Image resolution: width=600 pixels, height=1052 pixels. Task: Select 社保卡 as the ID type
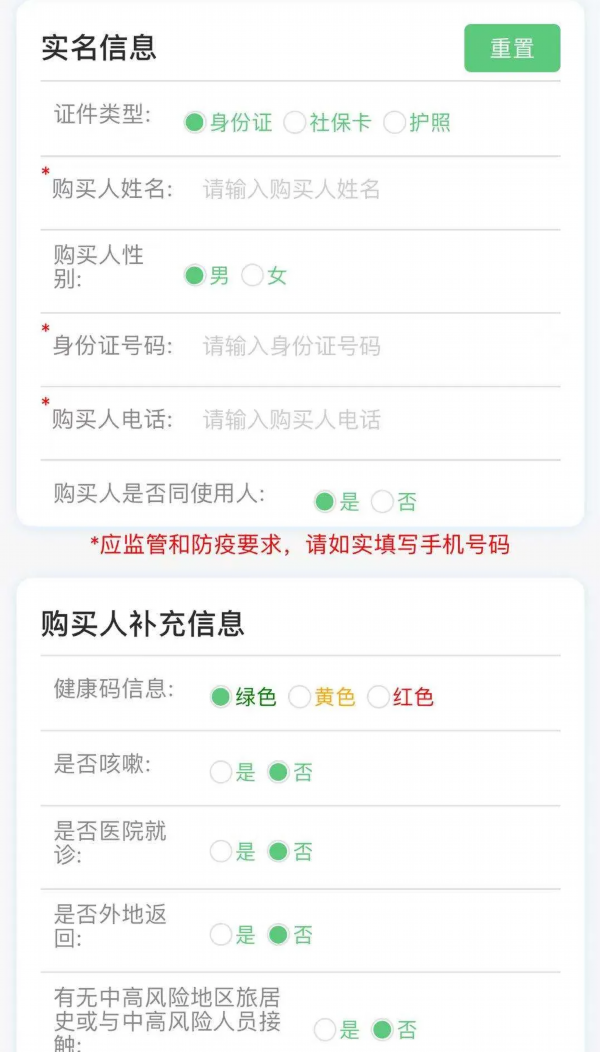(328, 123)
